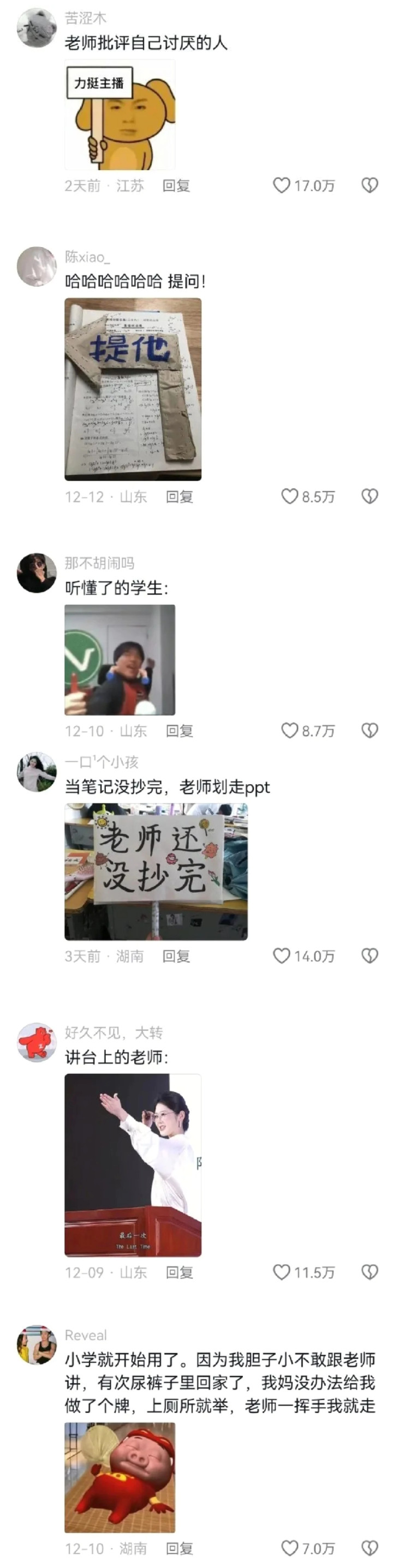
Task: Open the 力挺主播 sticker image
Action: tap(120, 116)
